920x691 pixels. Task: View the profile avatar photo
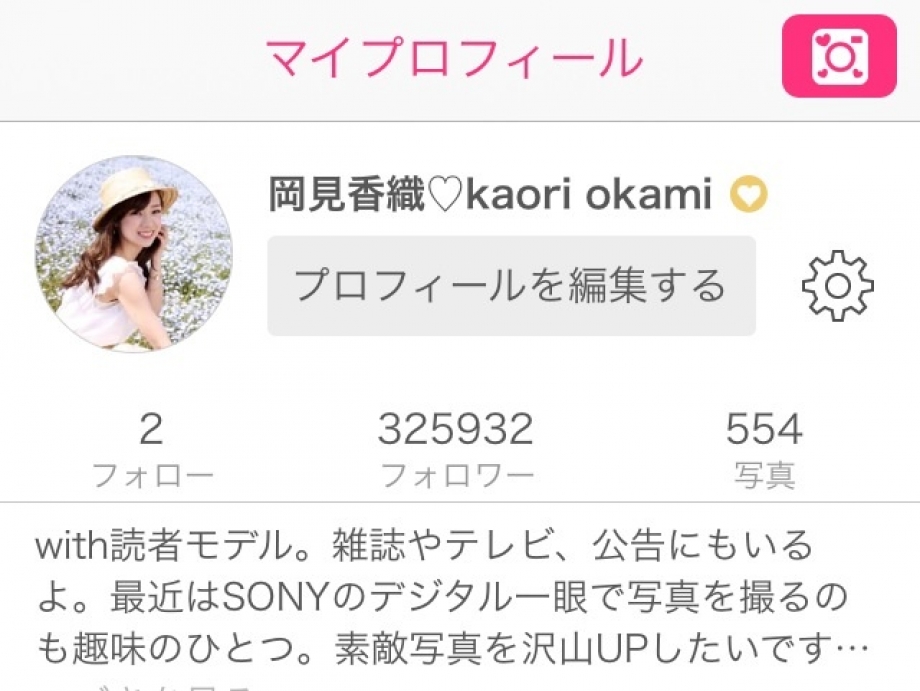pyautogui.click(x=134, y=254)
